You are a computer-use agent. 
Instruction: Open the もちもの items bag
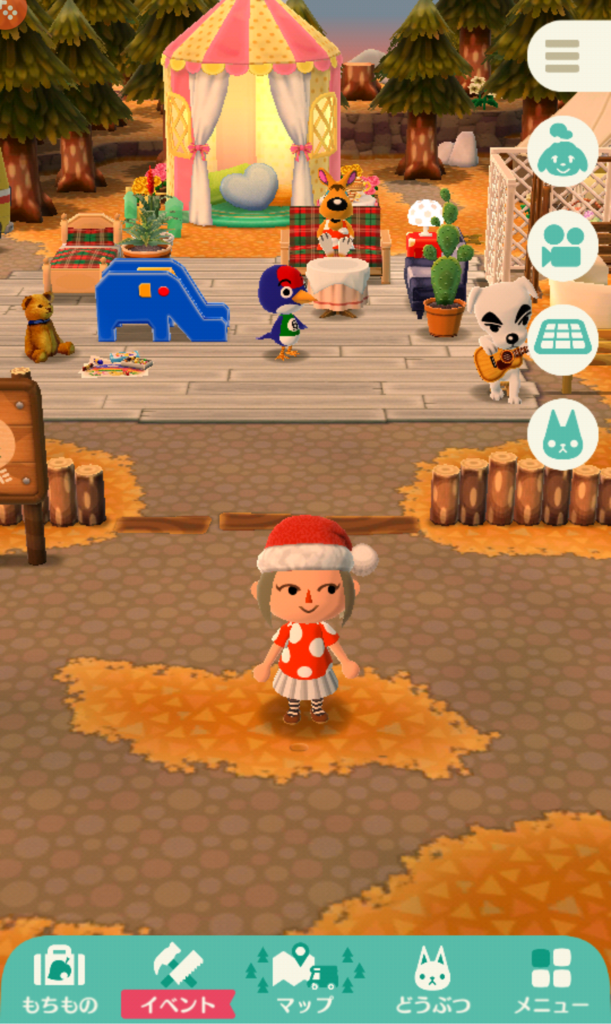click(x=59, y=978)
